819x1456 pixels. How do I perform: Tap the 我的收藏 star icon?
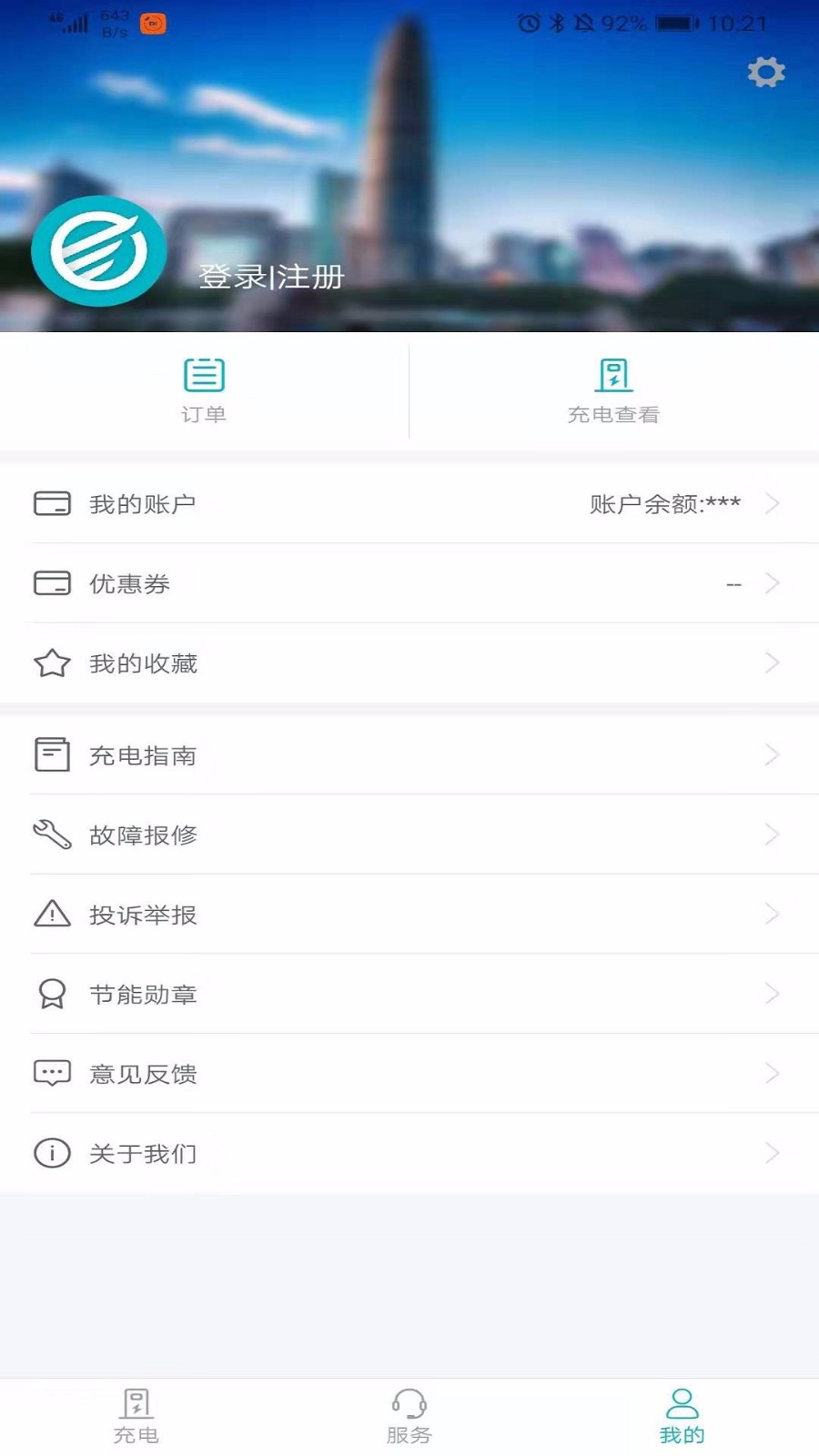[52, 662]
